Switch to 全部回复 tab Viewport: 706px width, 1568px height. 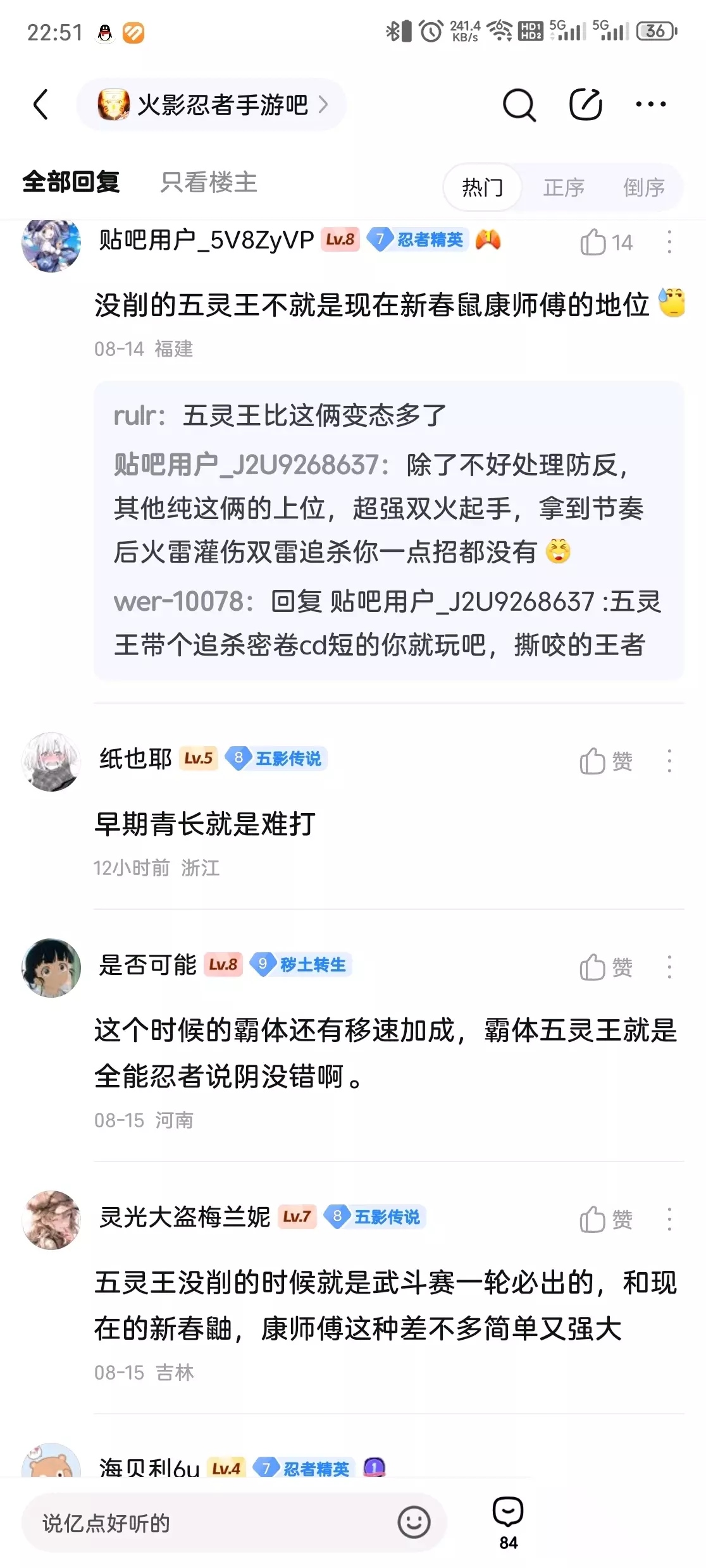click(71, 182)
